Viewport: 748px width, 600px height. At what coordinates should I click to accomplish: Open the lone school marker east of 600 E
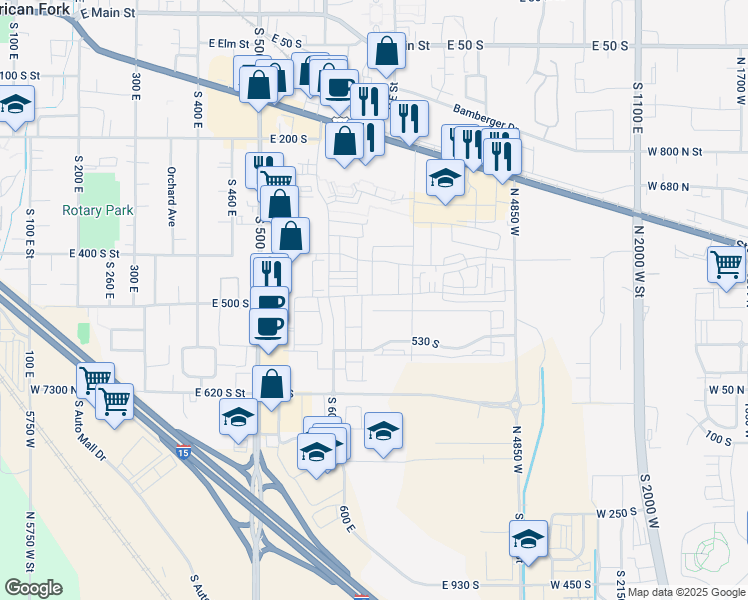click(x=383, y=432)
